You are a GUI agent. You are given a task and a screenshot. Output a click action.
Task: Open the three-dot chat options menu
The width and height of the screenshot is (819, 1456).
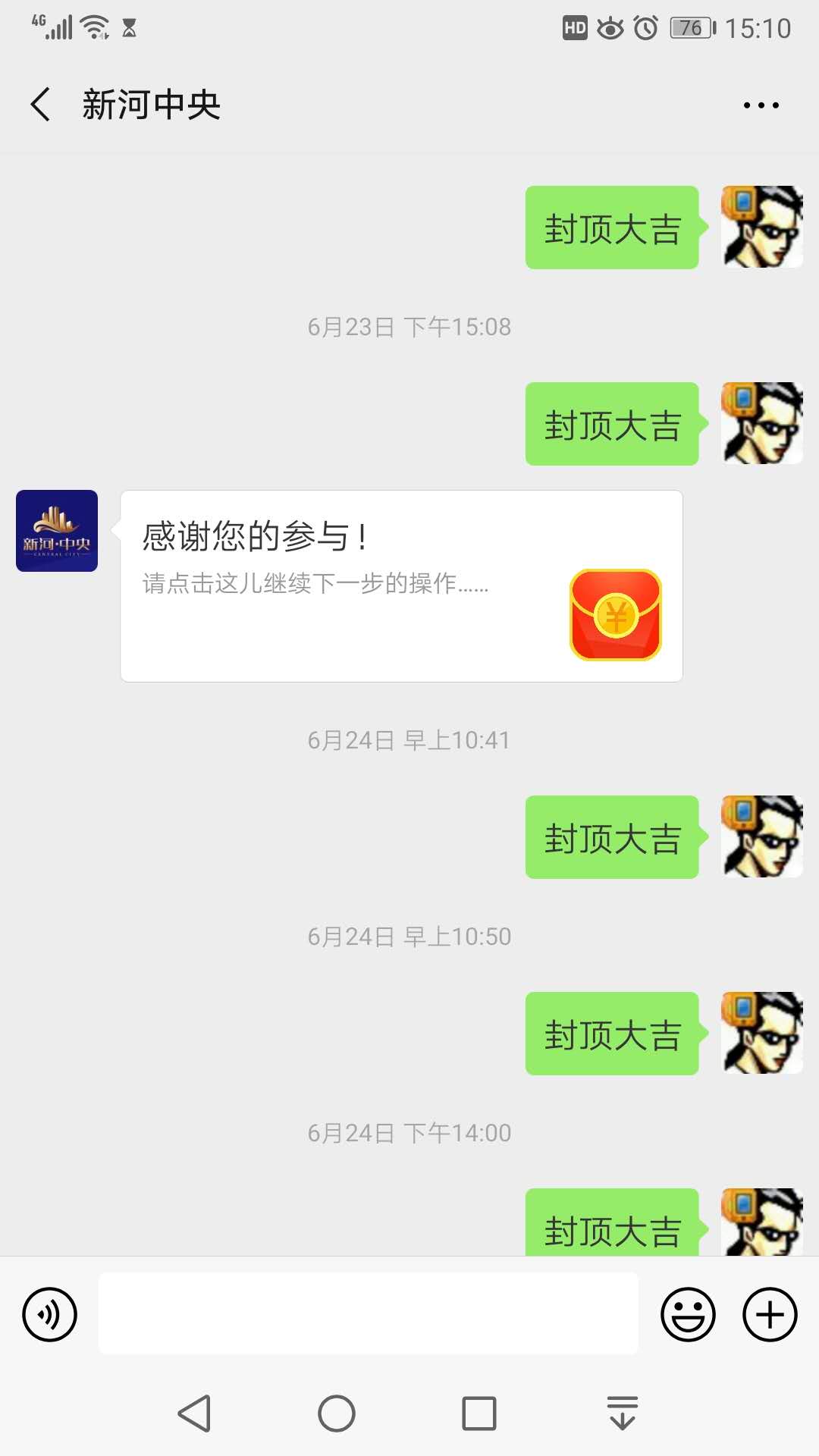(x=761, y=105)
